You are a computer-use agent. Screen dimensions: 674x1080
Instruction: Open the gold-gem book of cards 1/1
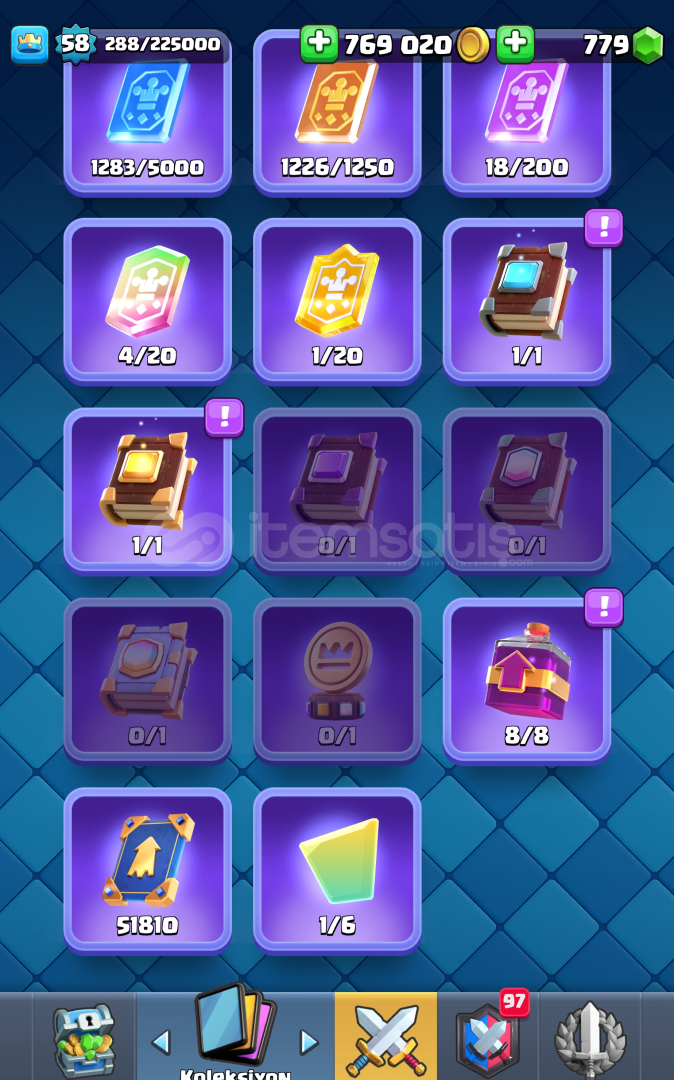point(147,491)
